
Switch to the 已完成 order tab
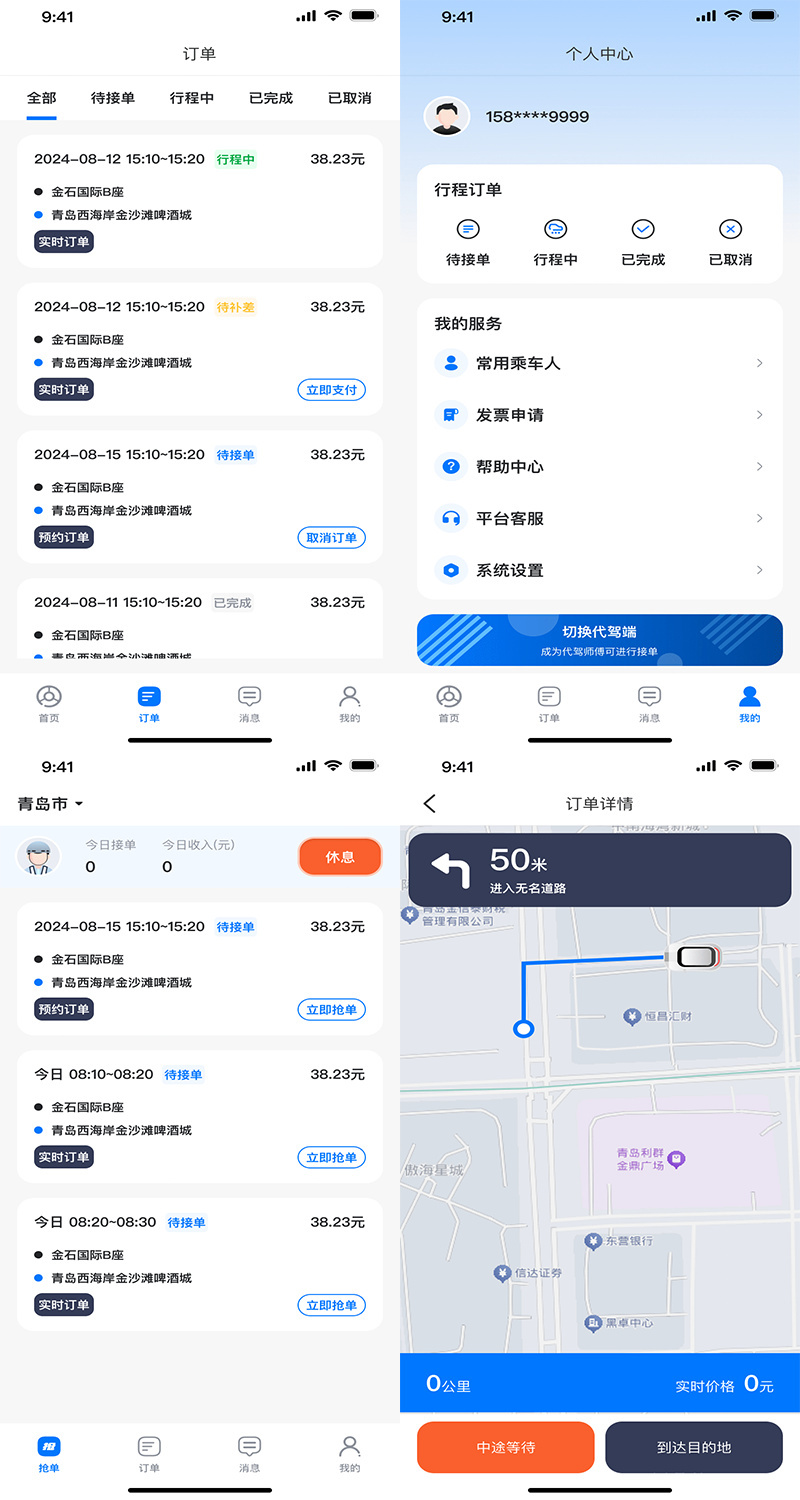pyautogui.click(x=270, y=99)
